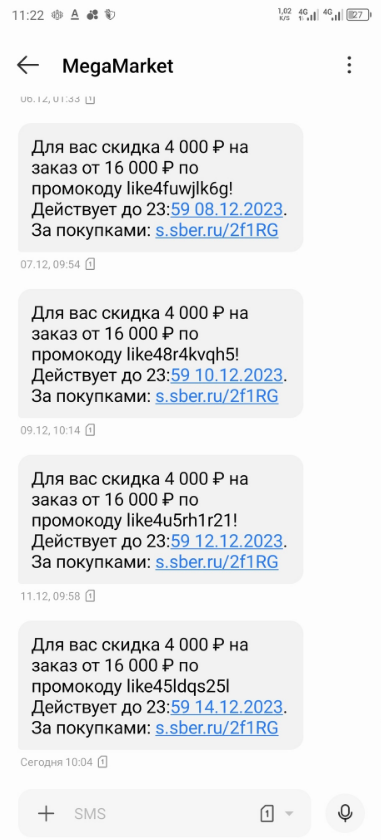Tap the 59 14.12.2023 date link

pos(227,707)
